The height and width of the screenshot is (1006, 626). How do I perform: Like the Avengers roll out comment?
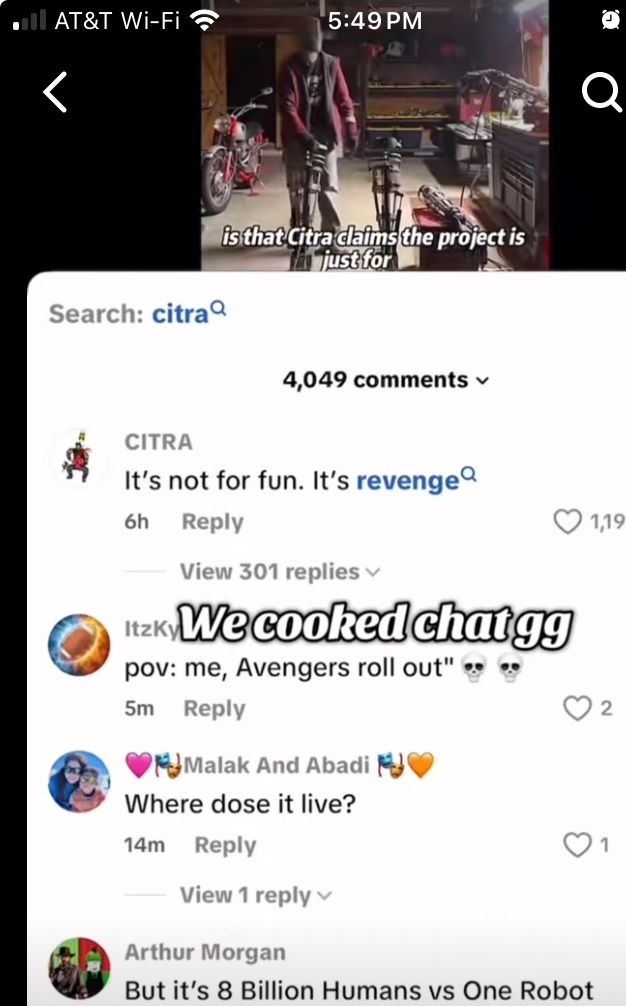[577, 708]
